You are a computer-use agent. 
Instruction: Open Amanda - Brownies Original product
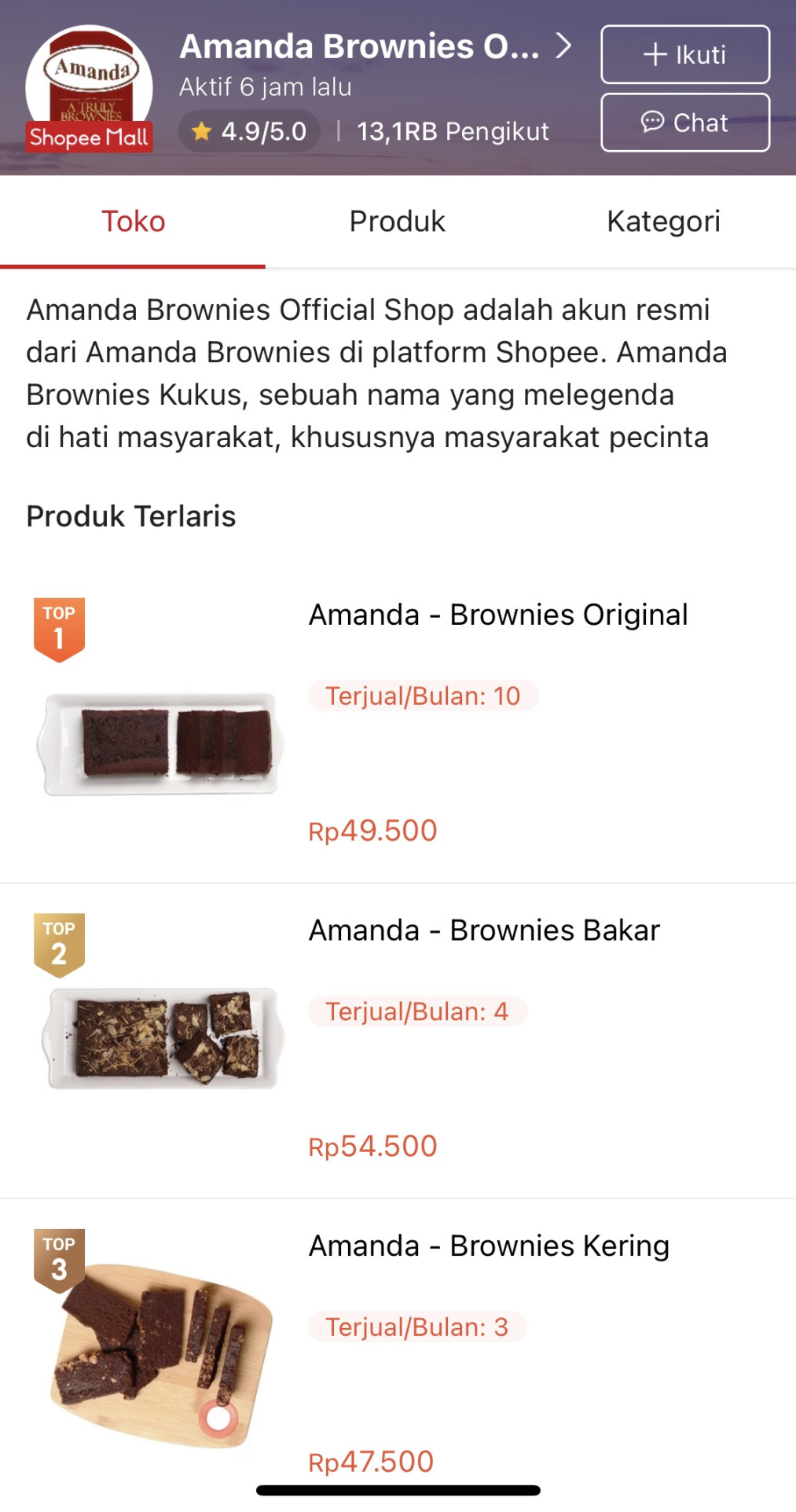498,615
